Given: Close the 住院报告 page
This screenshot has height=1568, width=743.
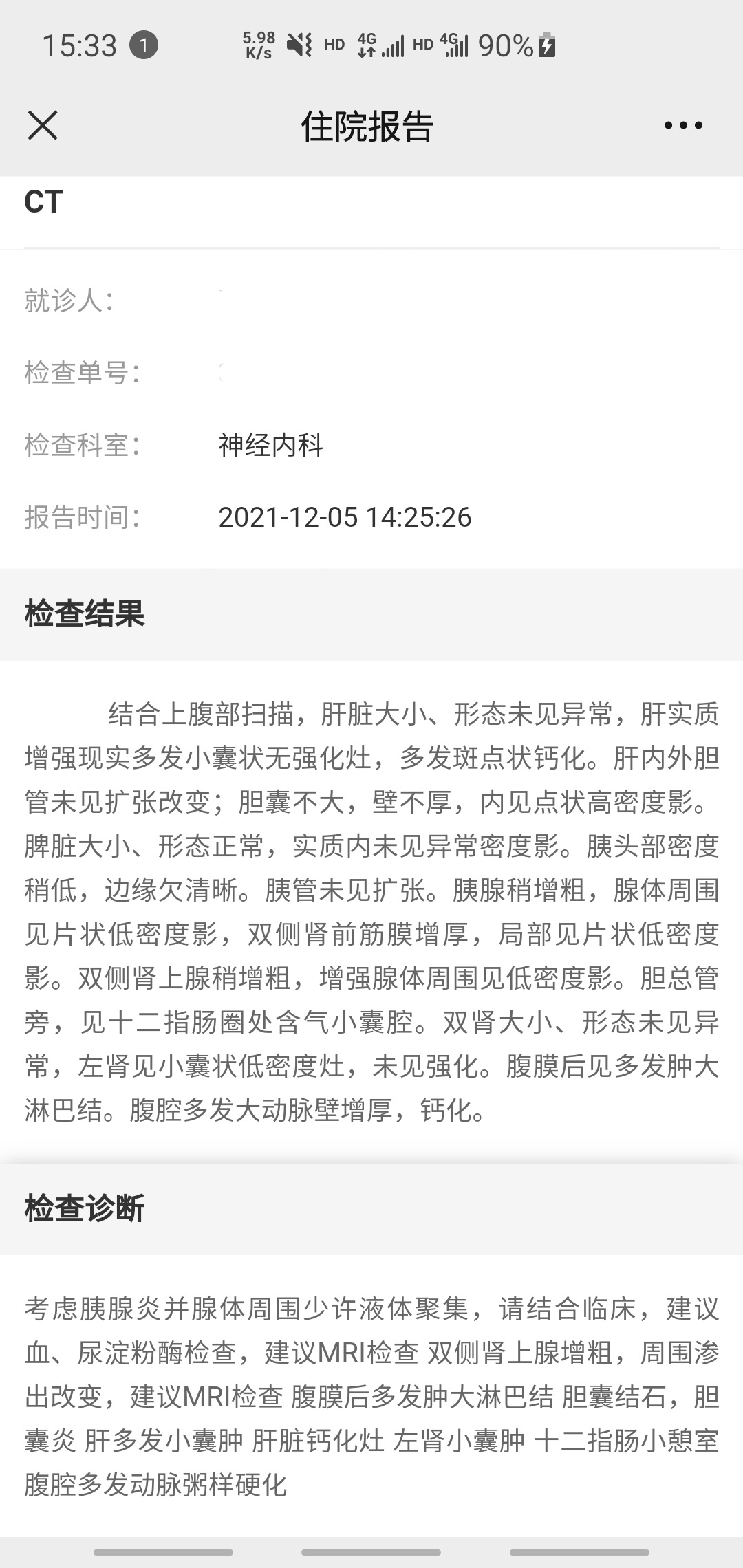Looking at the screenshot, I should (x=43, y=125).
